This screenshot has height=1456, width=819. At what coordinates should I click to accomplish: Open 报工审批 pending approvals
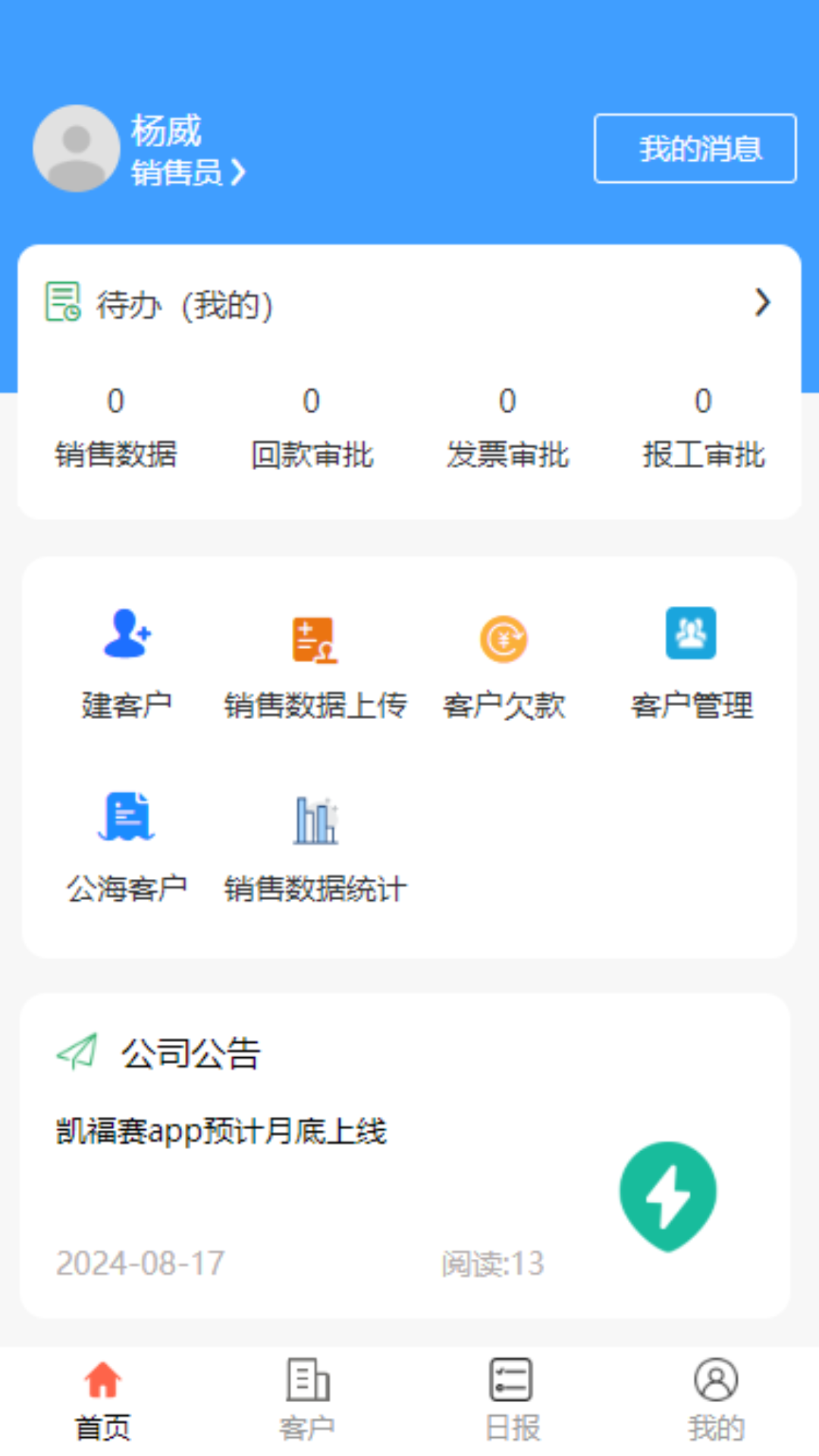coord(703,429)
